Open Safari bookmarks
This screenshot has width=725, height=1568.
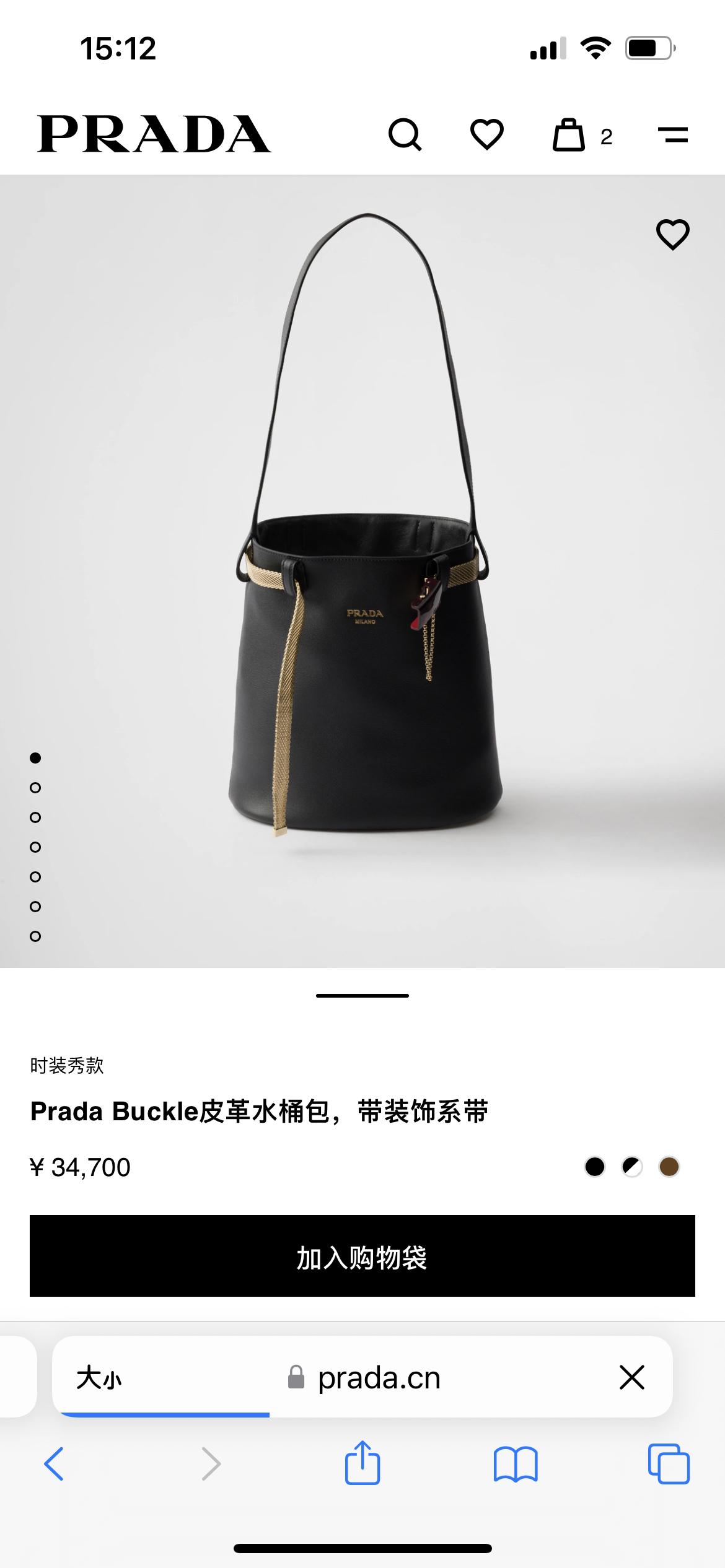(x=516, y=1464)
